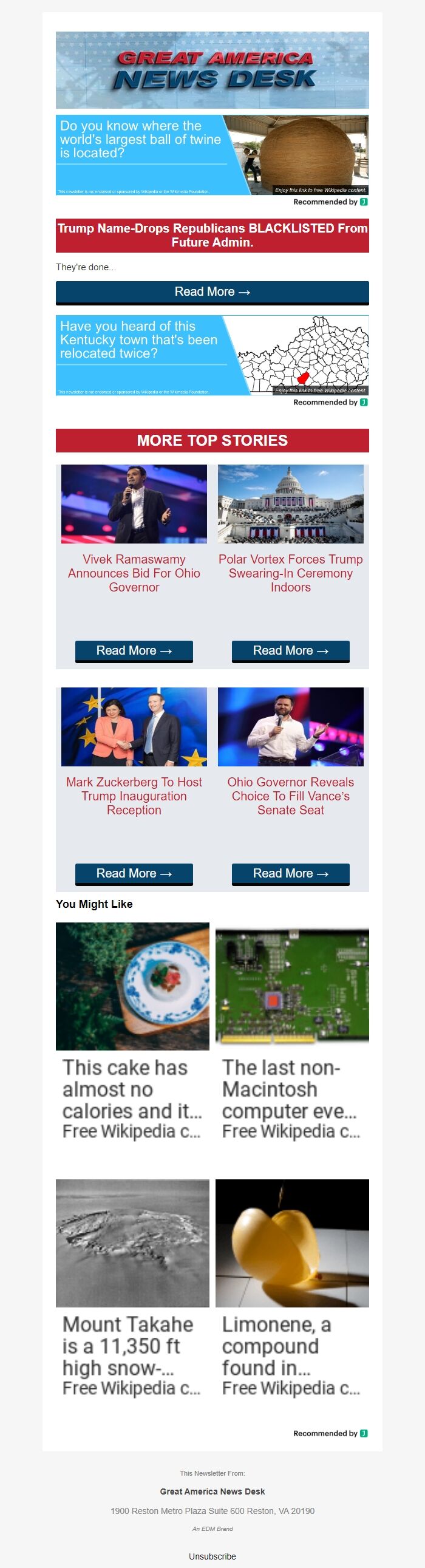This screenshot has width=425, height=1568.
Task: Open the Kentucky town relocated twice banner
Action: [212, 355]
